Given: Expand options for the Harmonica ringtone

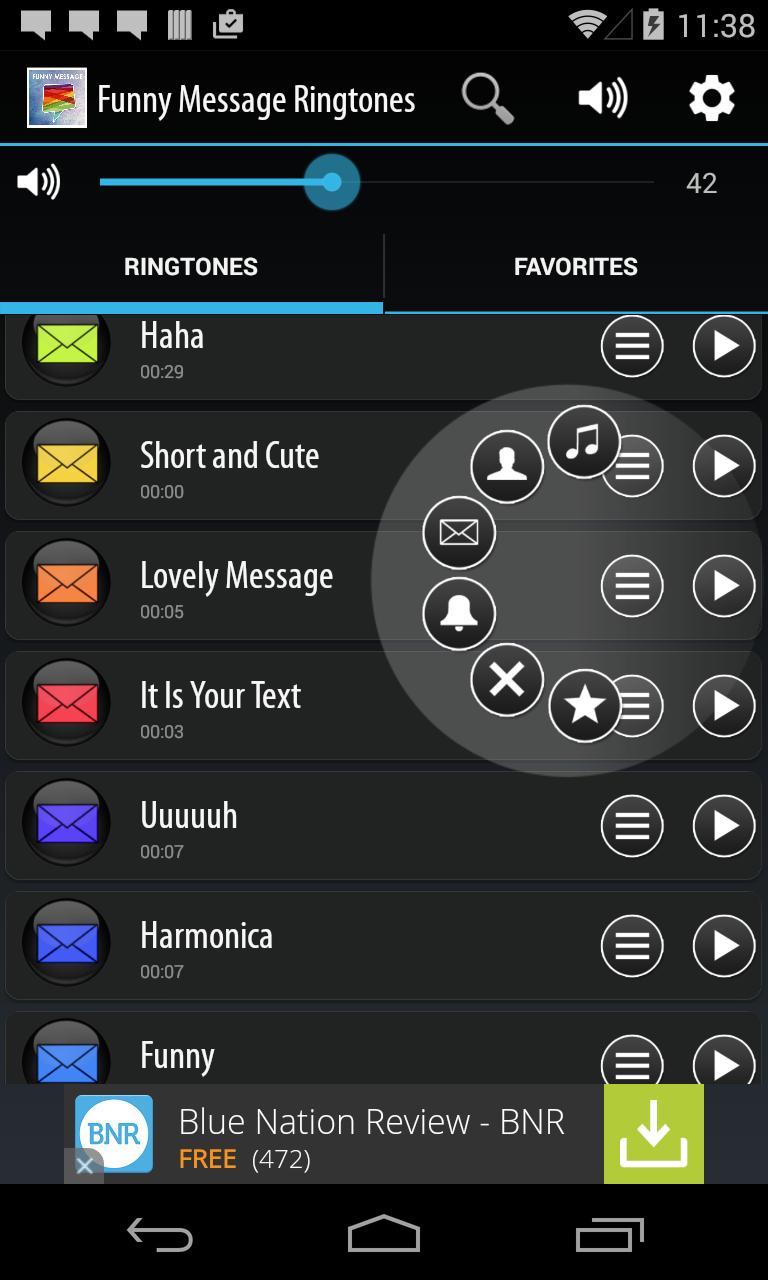Looking at the screenshot, I should [633, 946].
